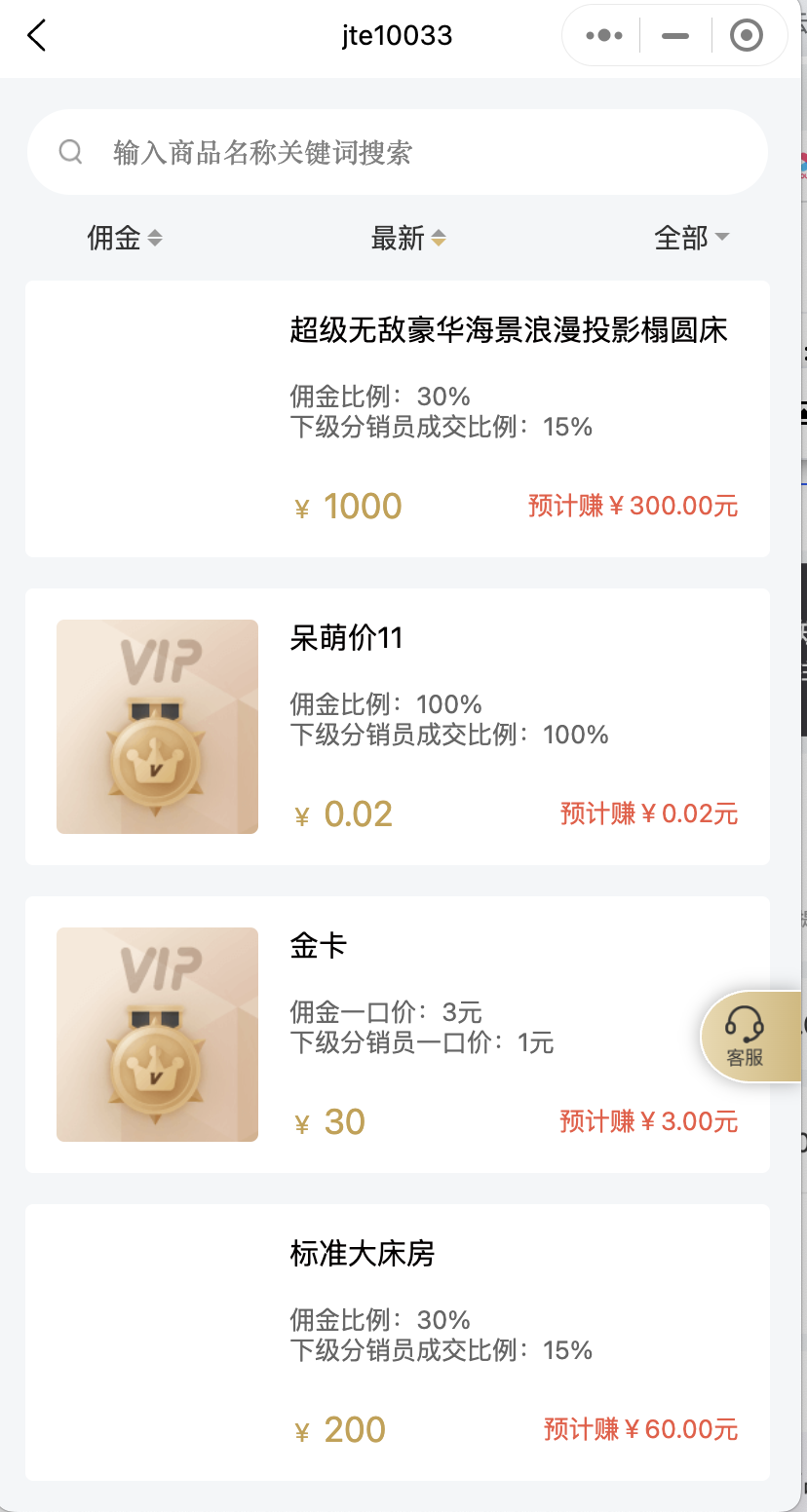Open the 呆萌价11 product card
807x1512 pixels.
click(398, 727)
